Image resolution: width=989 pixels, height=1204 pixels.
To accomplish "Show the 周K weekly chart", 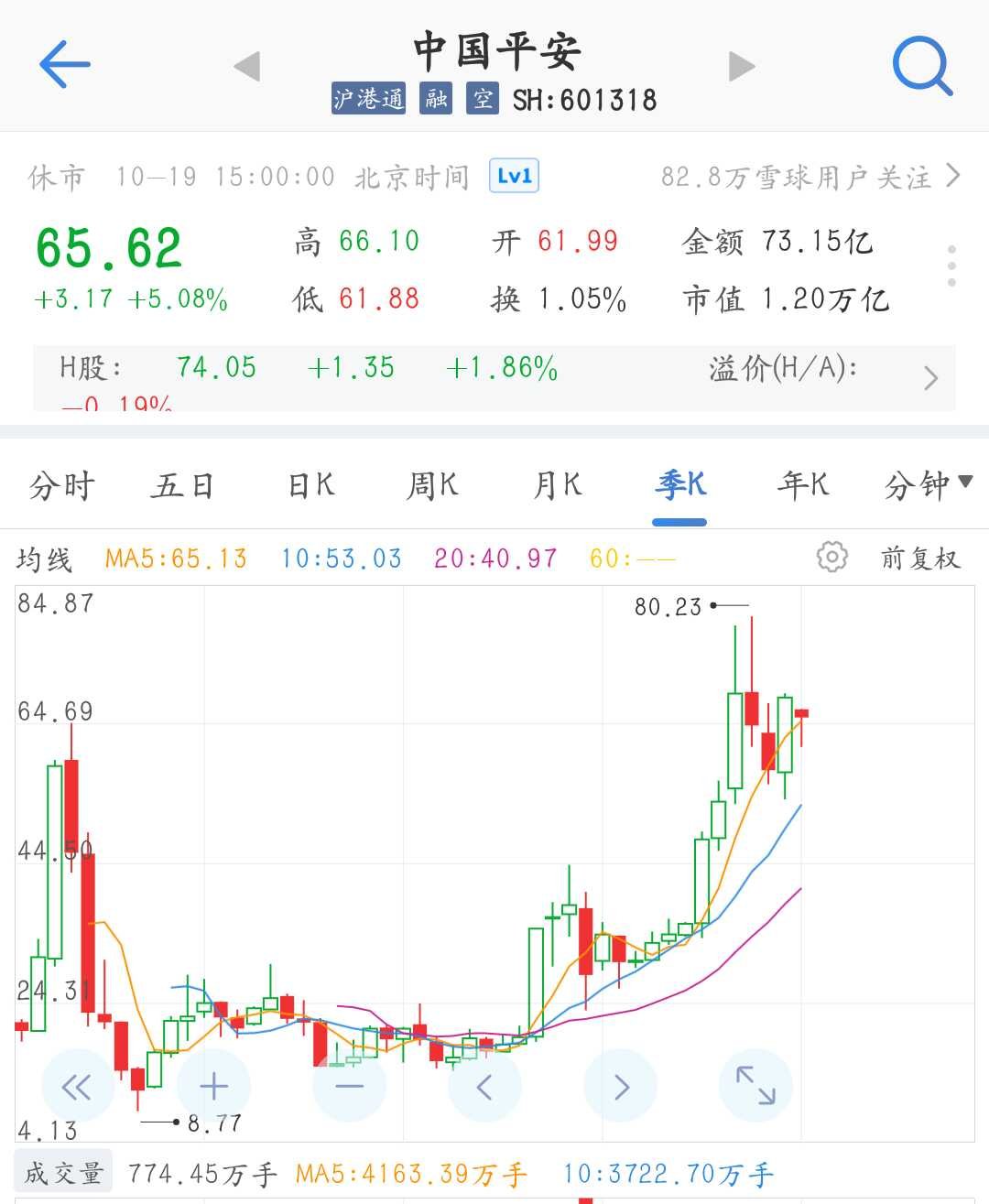I will tap(432, 485).
